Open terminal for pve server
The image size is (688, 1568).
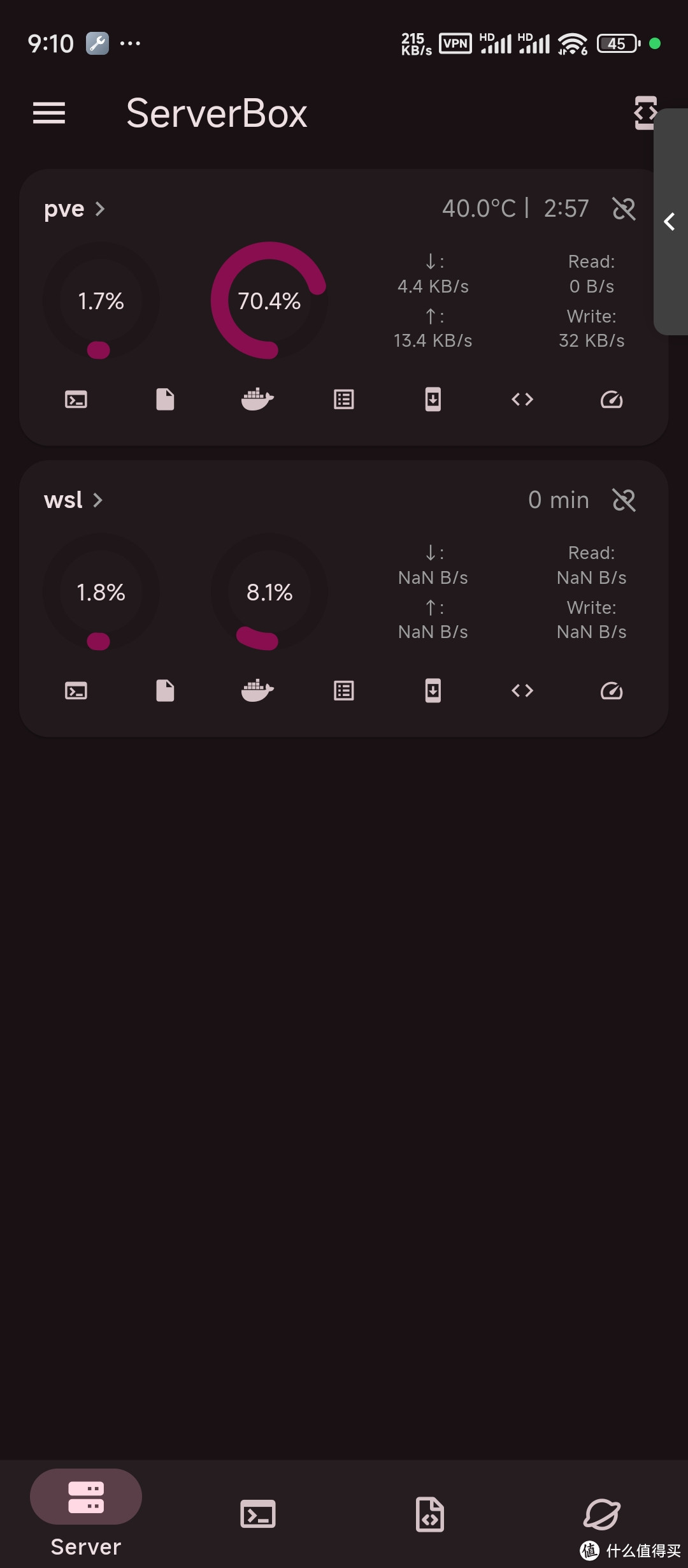click(76, 400)
